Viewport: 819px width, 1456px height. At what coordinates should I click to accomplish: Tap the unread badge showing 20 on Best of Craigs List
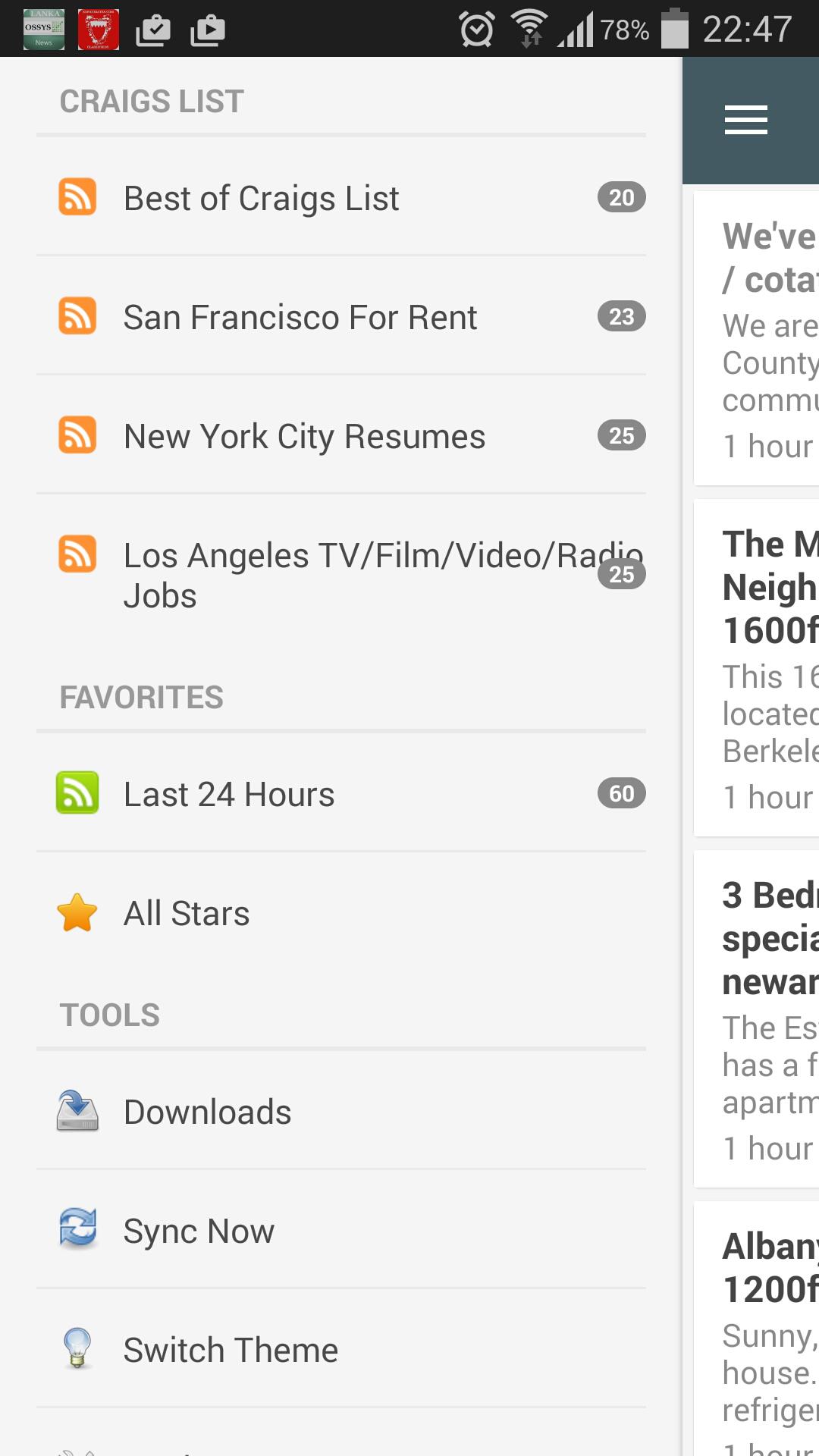(622, 197)
